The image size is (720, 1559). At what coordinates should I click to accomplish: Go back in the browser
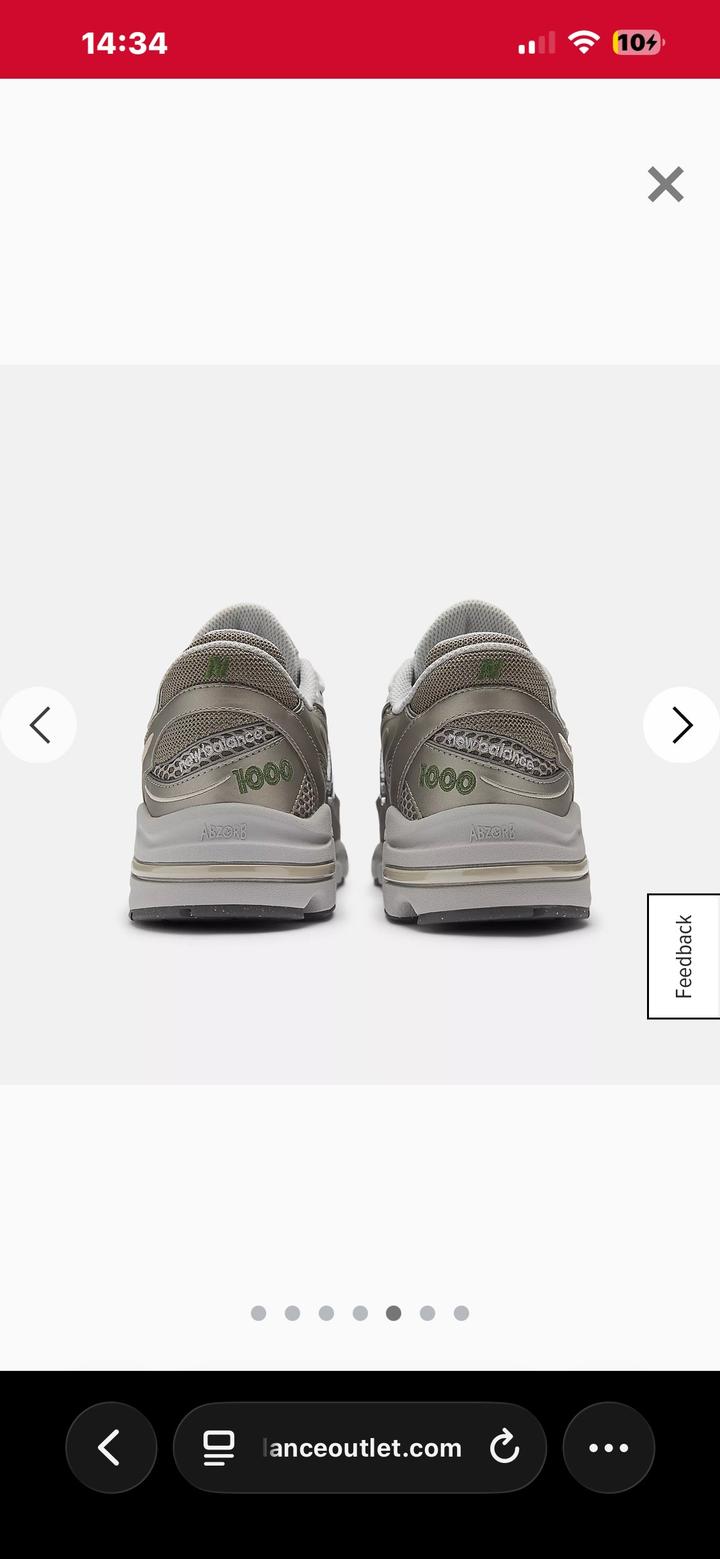pos(111,1447)
